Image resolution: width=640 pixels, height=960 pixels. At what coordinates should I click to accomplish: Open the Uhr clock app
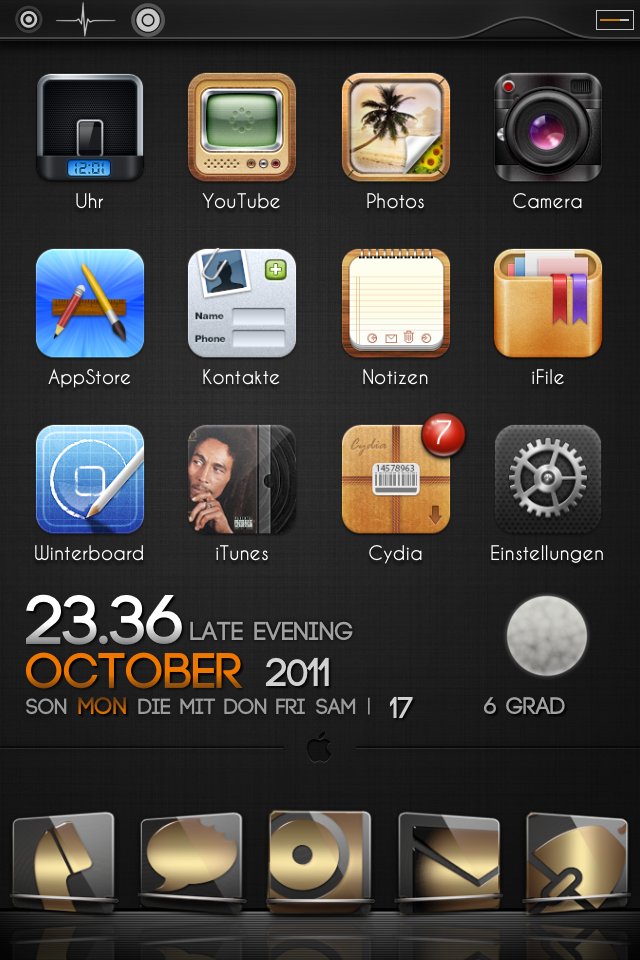[90, 128]
